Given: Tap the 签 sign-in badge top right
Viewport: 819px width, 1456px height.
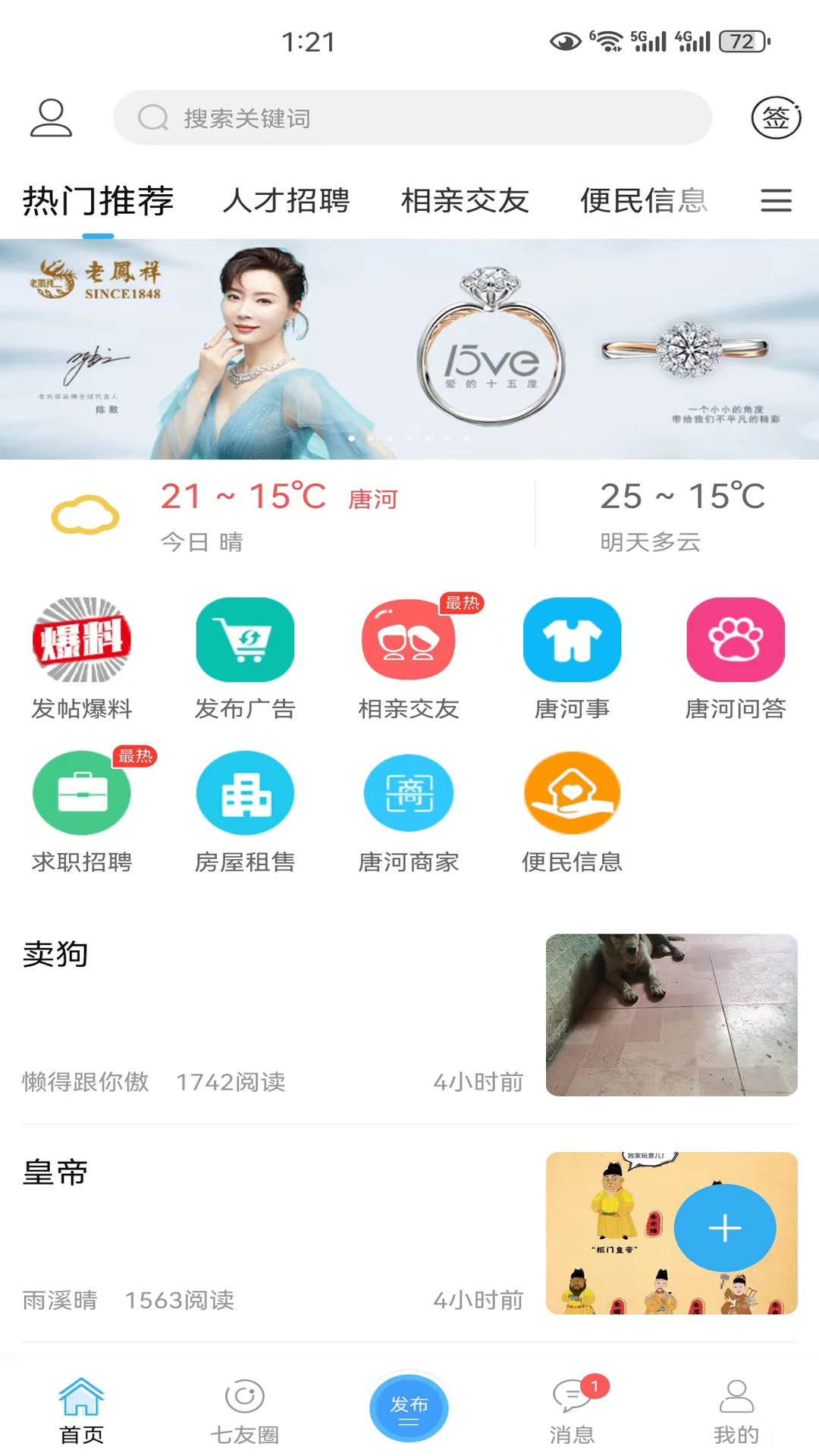Looking at the screenshot, I should [775, 118].
